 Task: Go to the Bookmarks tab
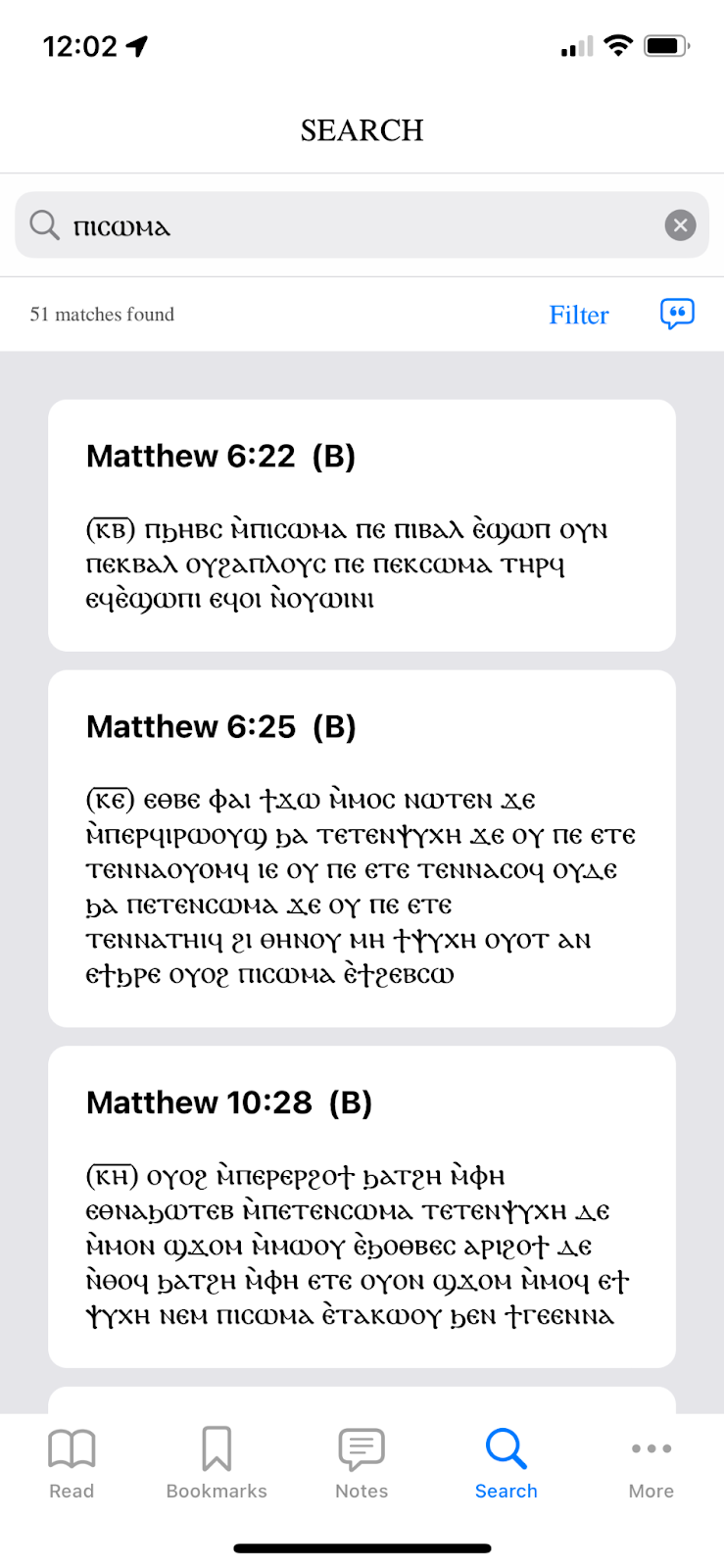coord(217,1463)
